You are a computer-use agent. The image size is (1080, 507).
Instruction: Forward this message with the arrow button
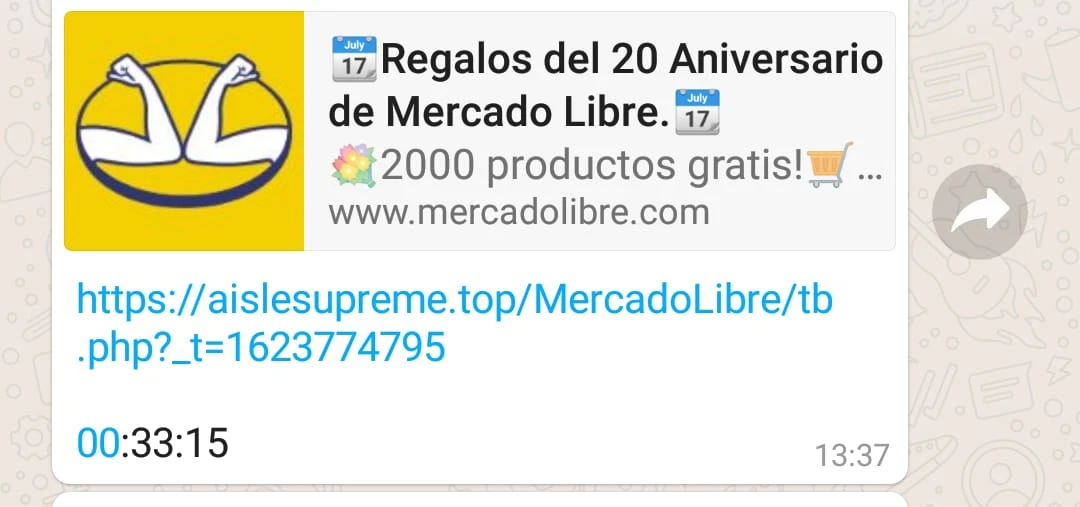(979, 212)
